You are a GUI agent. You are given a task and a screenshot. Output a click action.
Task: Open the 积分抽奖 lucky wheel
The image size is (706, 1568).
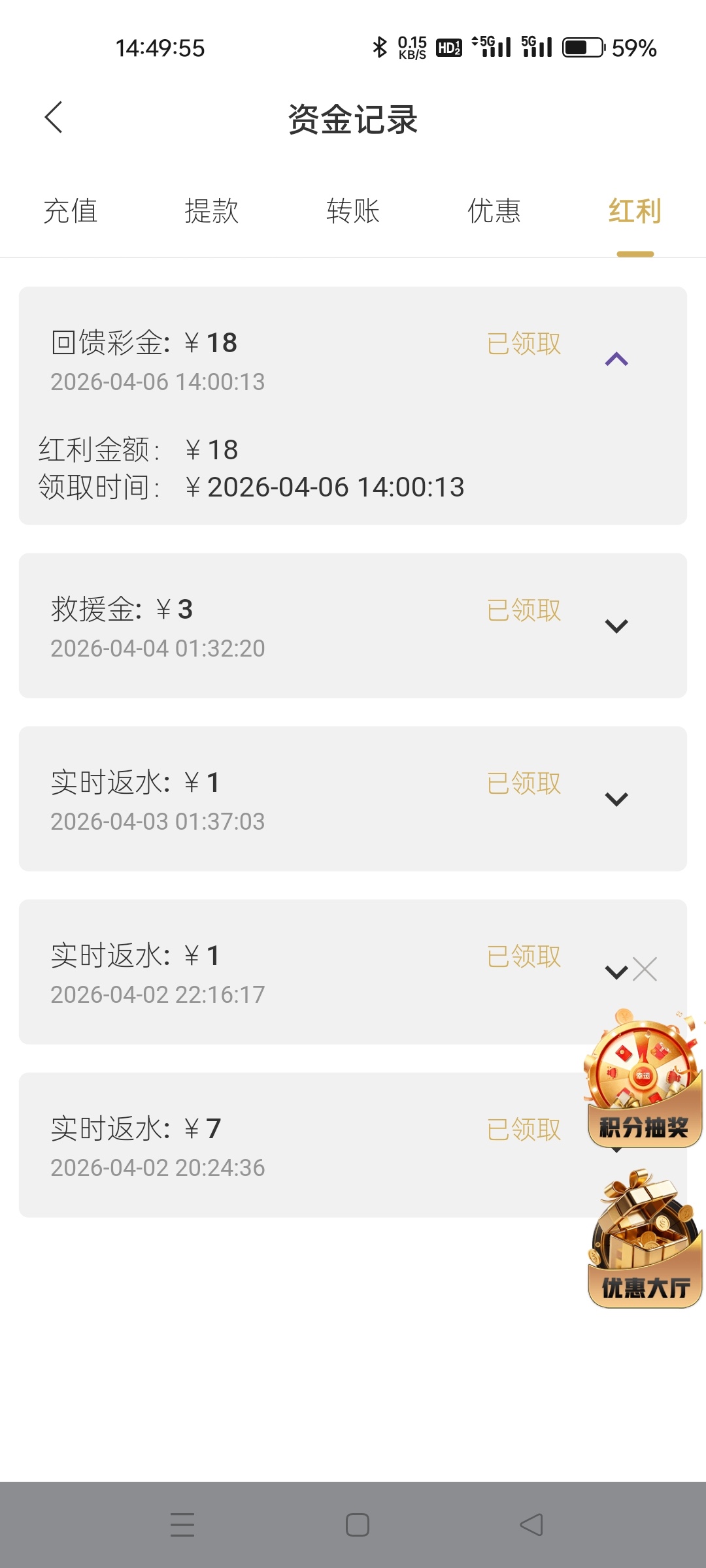coord(644,1078)
